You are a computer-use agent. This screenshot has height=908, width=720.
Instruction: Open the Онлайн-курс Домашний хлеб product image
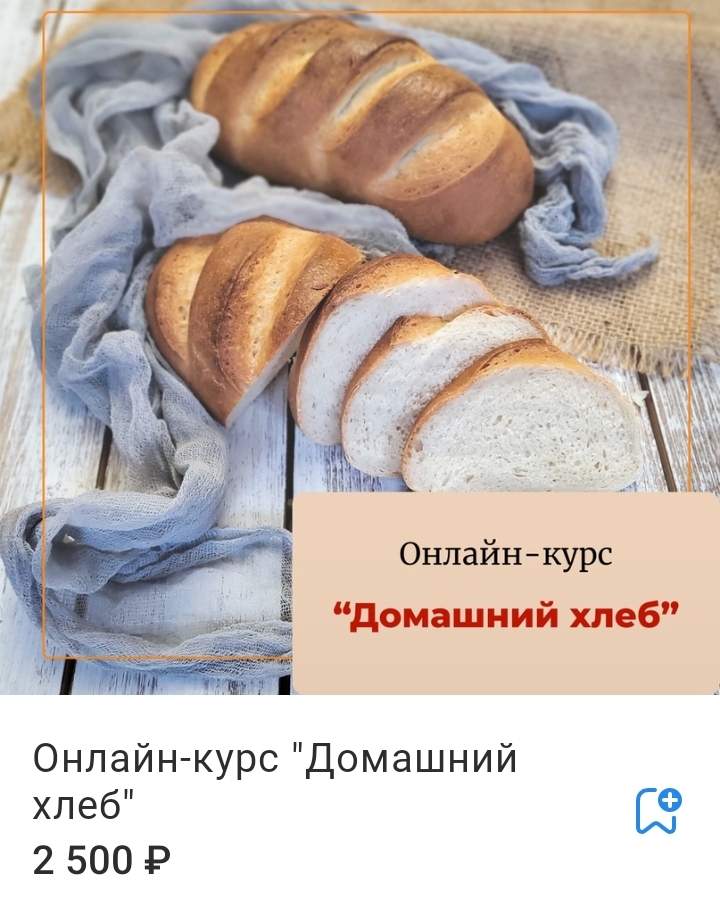[360, 346]
